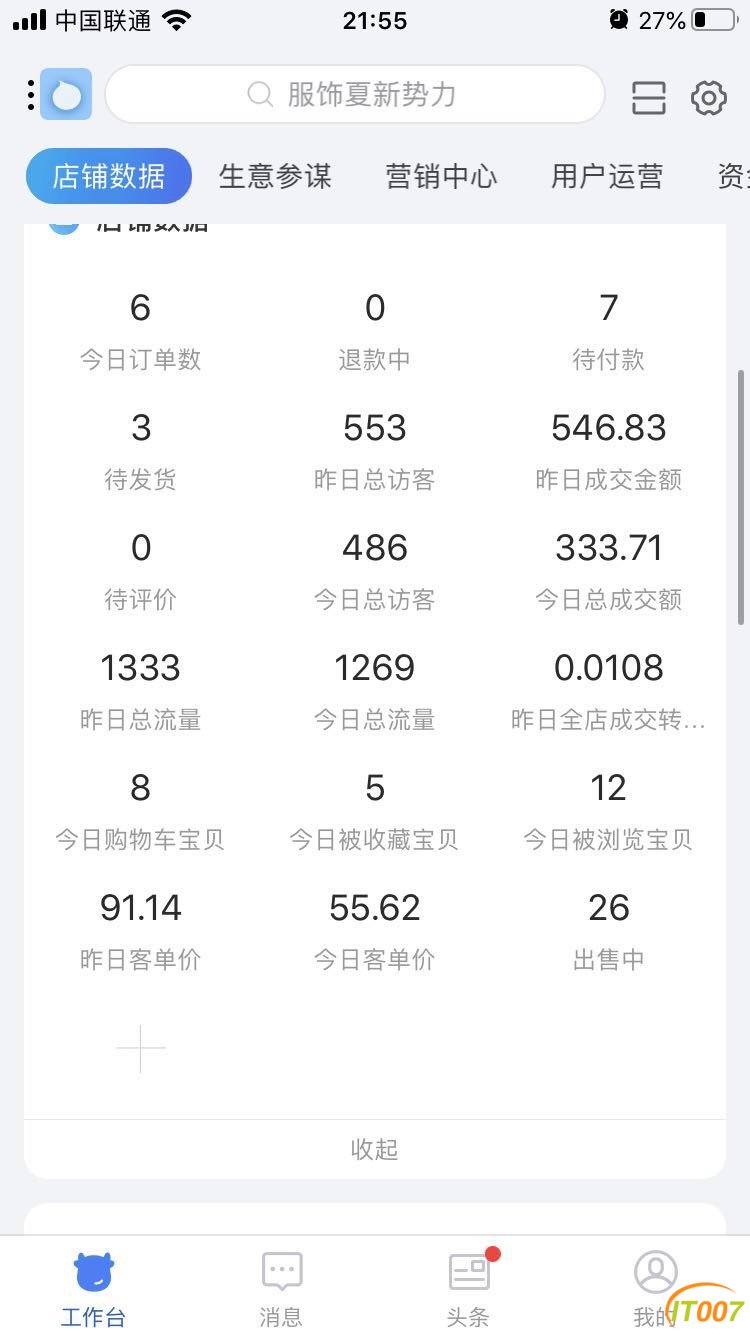Image resolution: width=750 pixels, height=1334 pixels.
Task: View 今日总成交额 data
Action: [x=609, y=572]
